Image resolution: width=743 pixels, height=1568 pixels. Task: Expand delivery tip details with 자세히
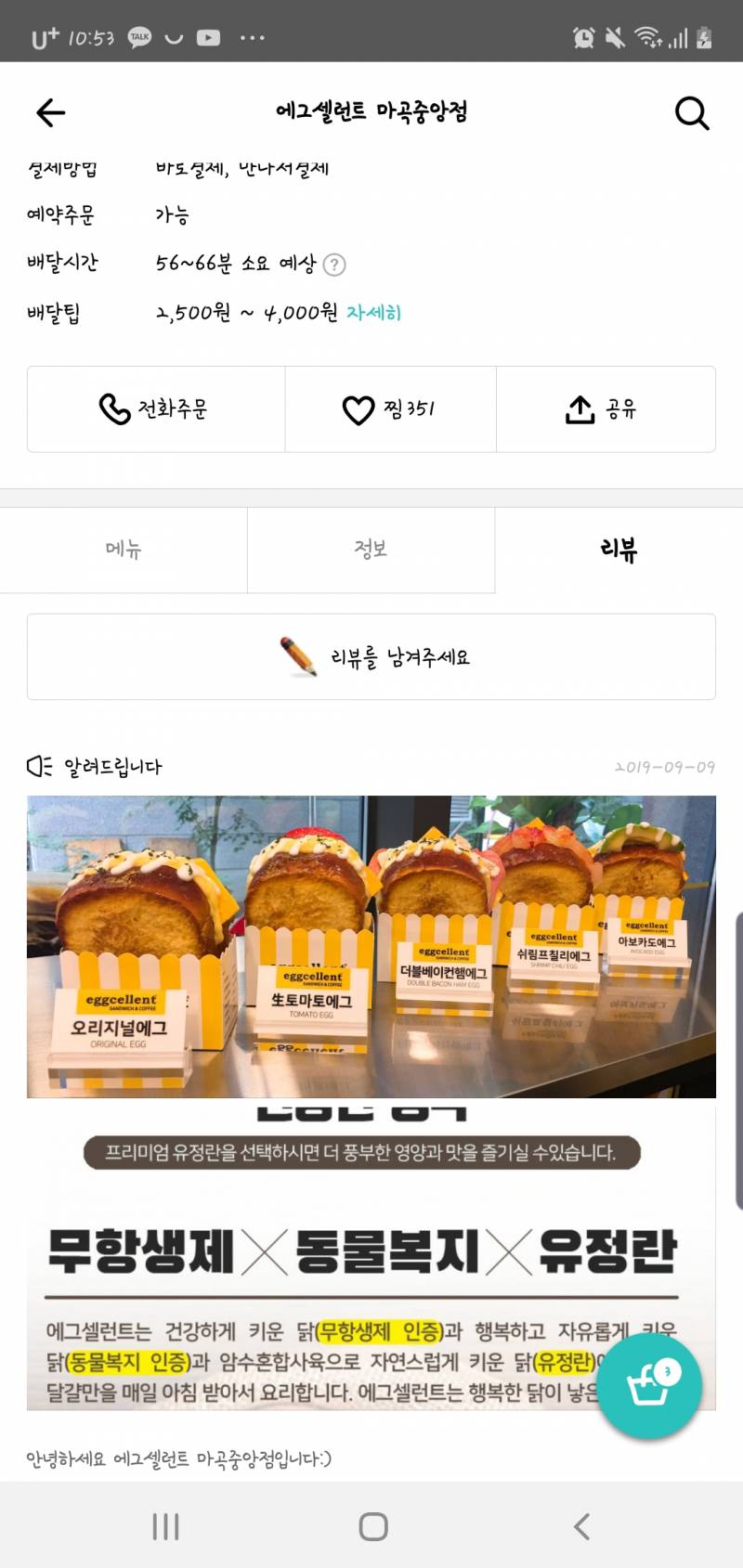pyautogui.click(x=373, y=314)
